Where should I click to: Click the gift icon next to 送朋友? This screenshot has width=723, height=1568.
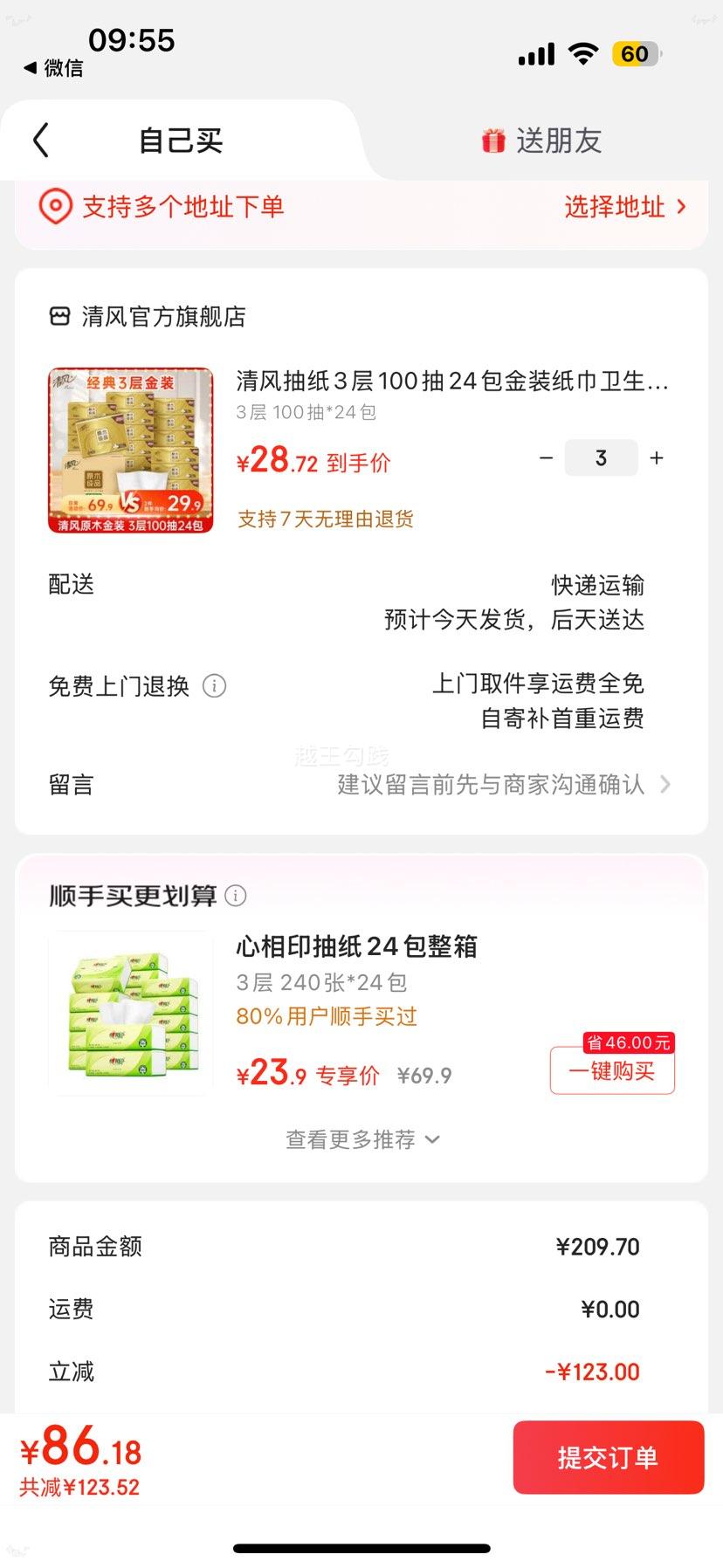(492, 140)
